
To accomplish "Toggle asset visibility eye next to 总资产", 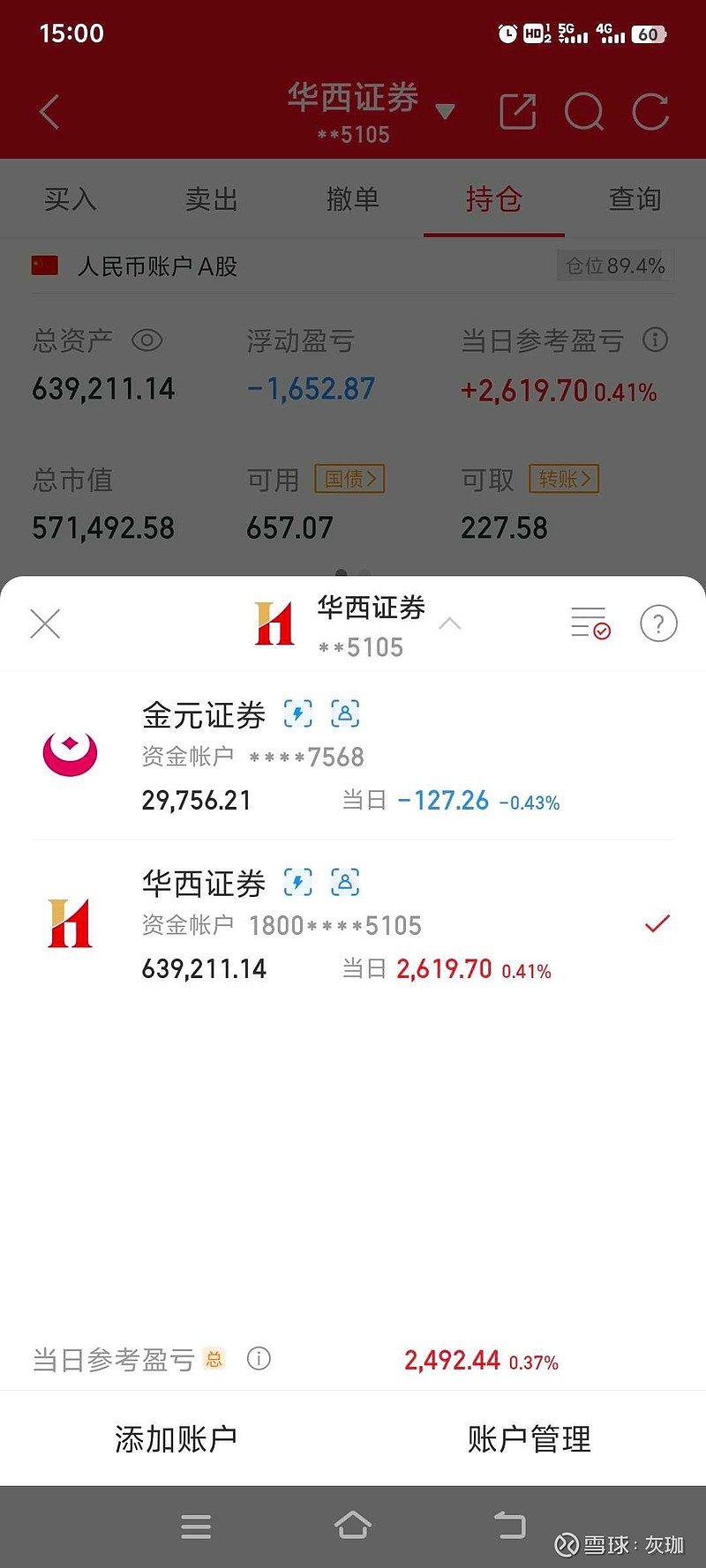I will click(x=147, y=341).
